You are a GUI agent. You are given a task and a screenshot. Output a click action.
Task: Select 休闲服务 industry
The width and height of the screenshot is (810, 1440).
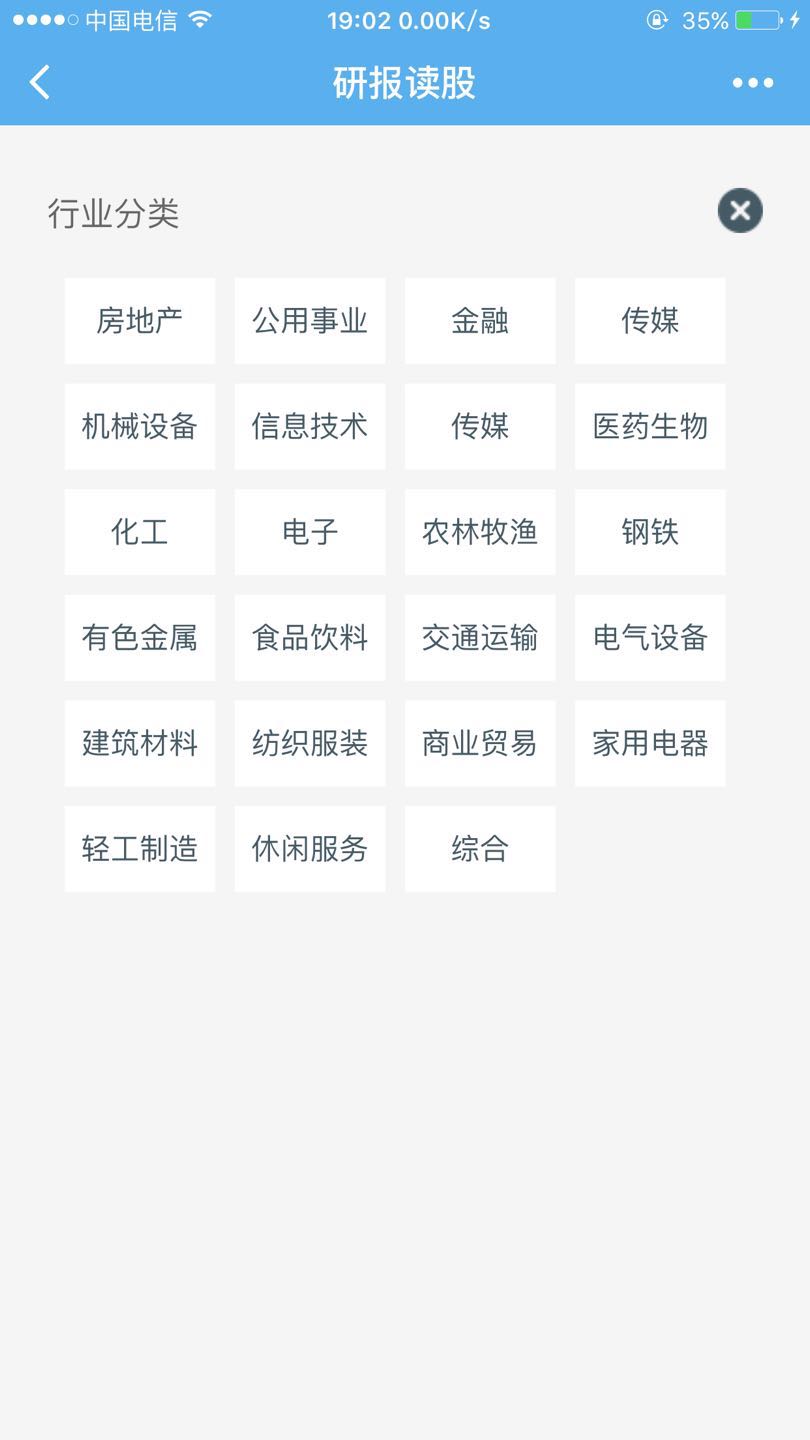tap(310, 849)
